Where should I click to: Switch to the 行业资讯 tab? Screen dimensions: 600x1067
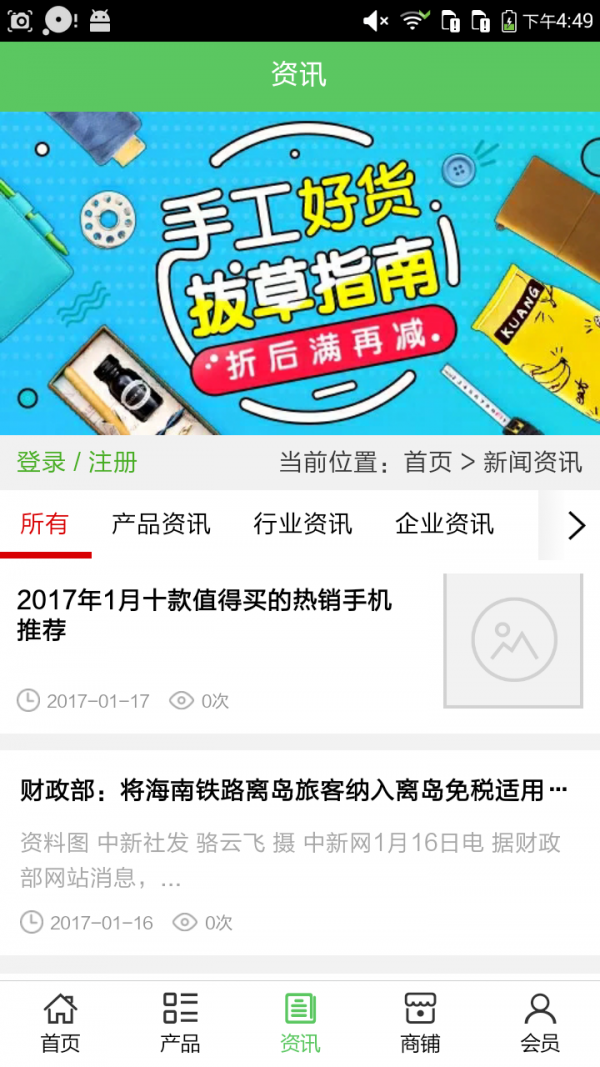pos(303,523)
